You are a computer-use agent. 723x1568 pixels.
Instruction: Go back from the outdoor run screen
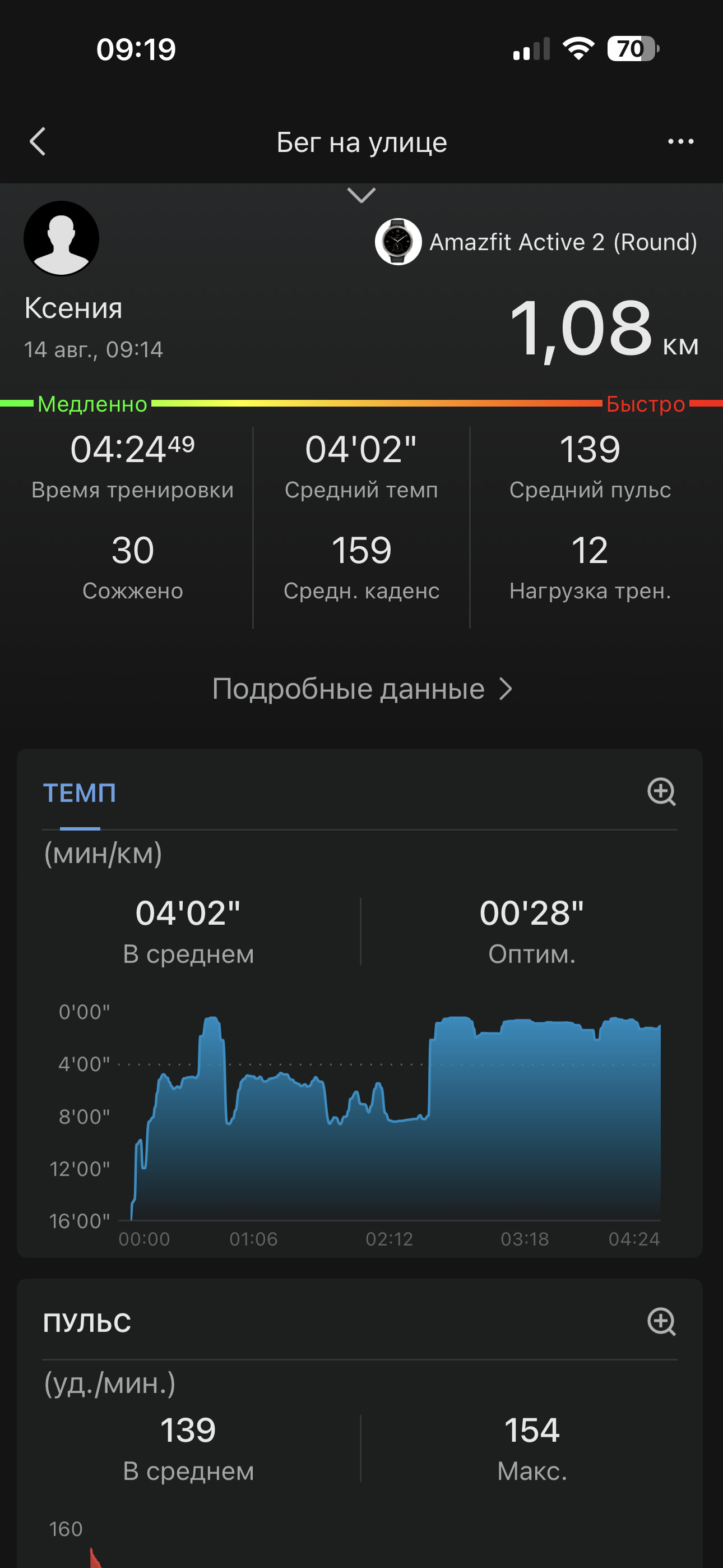[x=38, y=141]
